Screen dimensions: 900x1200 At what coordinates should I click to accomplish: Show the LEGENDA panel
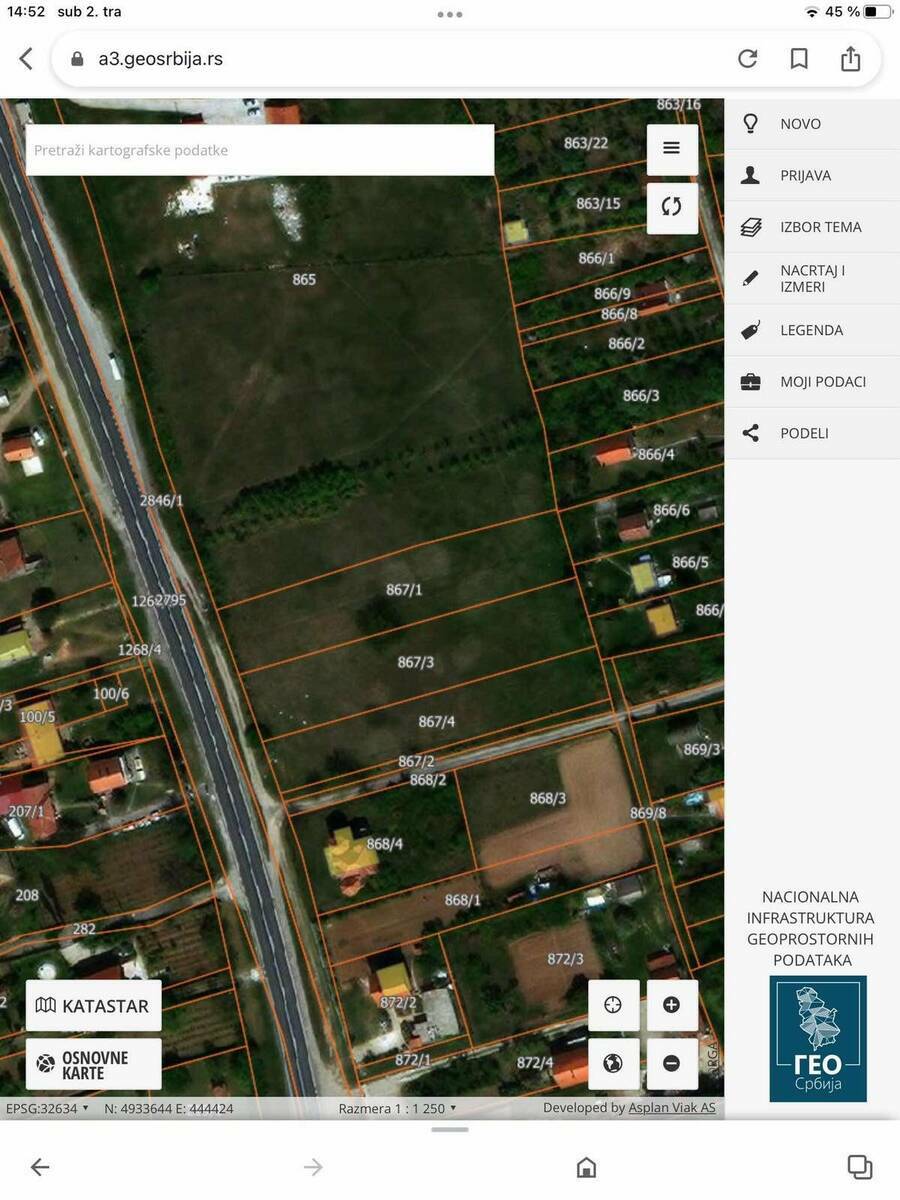[812, 330]
